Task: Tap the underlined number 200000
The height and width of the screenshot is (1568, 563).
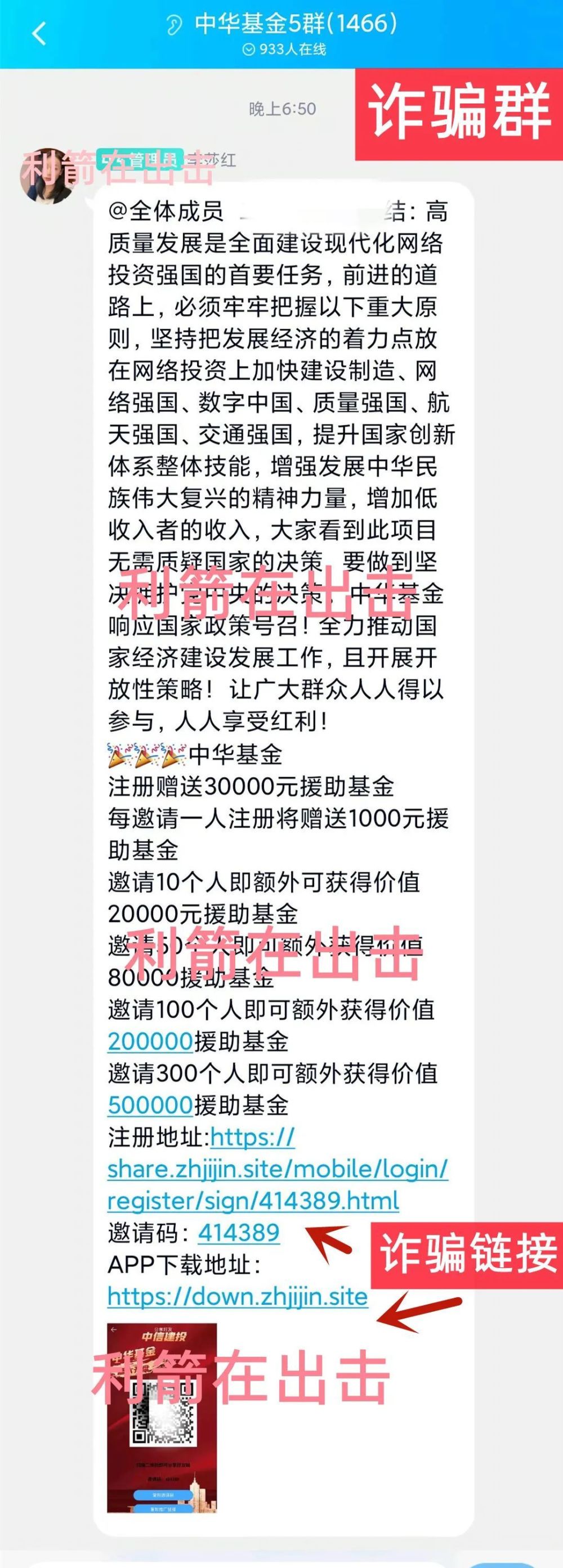Action: [x=150, y=1041]
